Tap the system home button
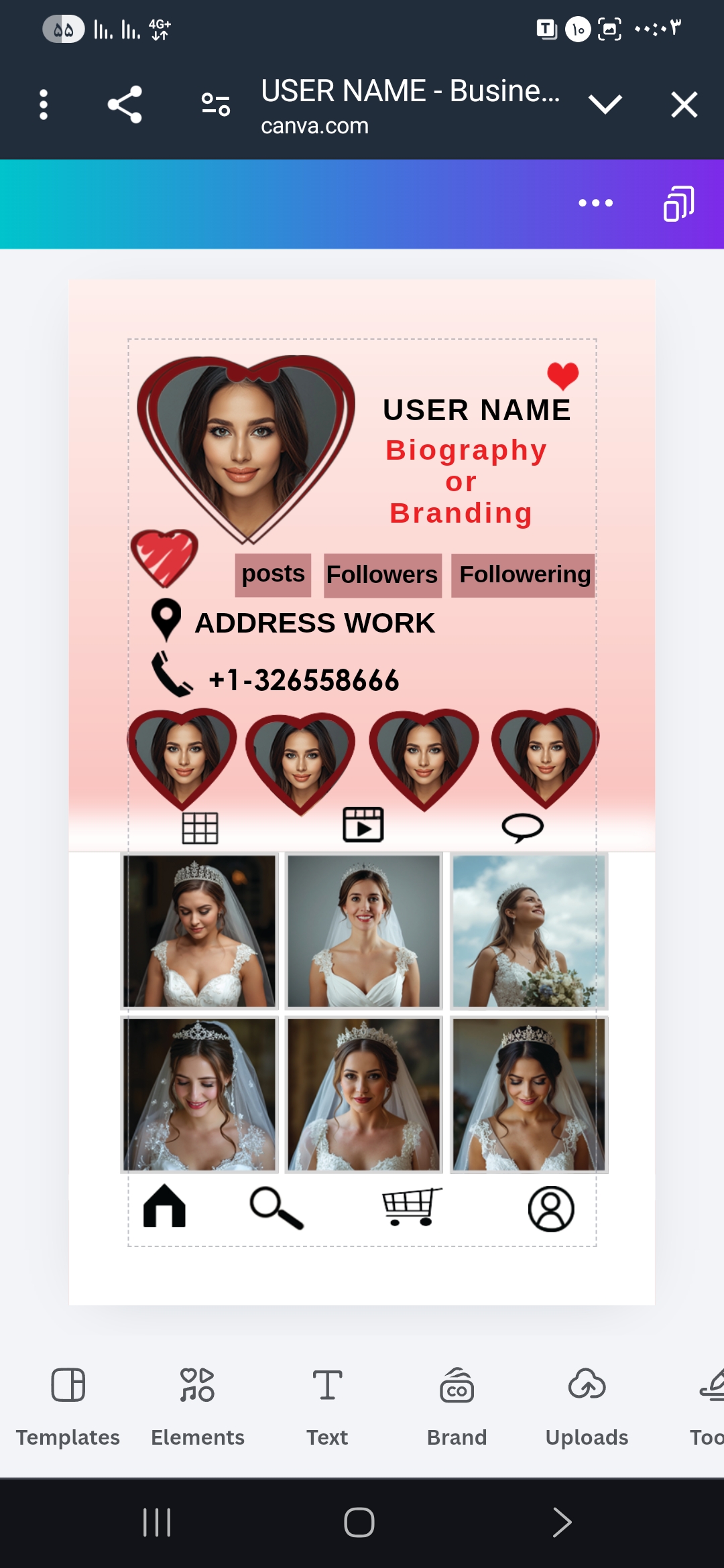 point(359,1522)
